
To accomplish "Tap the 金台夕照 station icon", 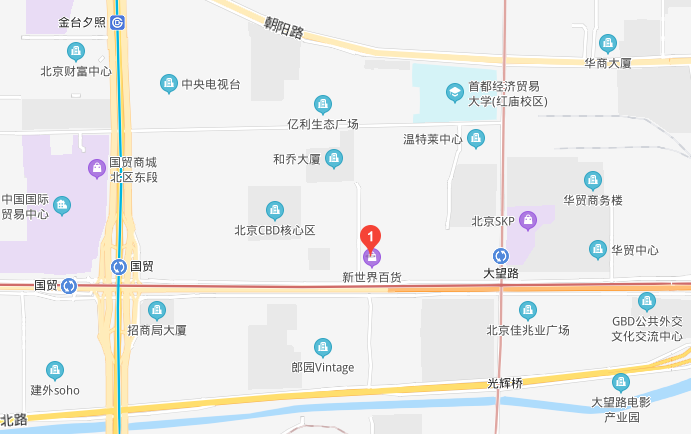I will [118, 22].
